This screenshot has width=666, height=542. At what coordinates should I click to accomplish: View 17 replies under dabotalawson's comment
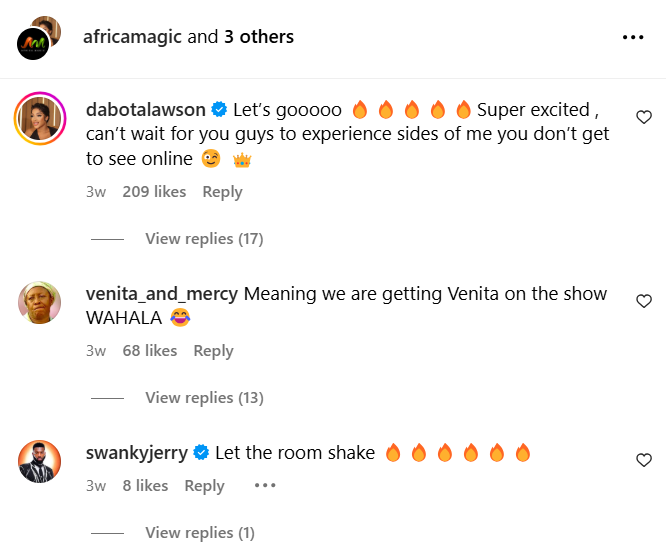[204, 238]
